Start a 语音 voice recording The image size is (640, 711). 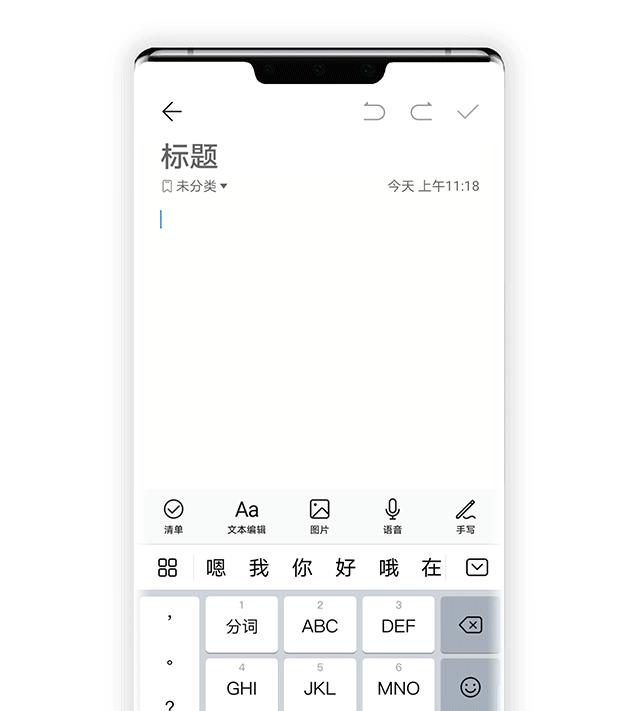pyautogui.click(x=392, y=516)
